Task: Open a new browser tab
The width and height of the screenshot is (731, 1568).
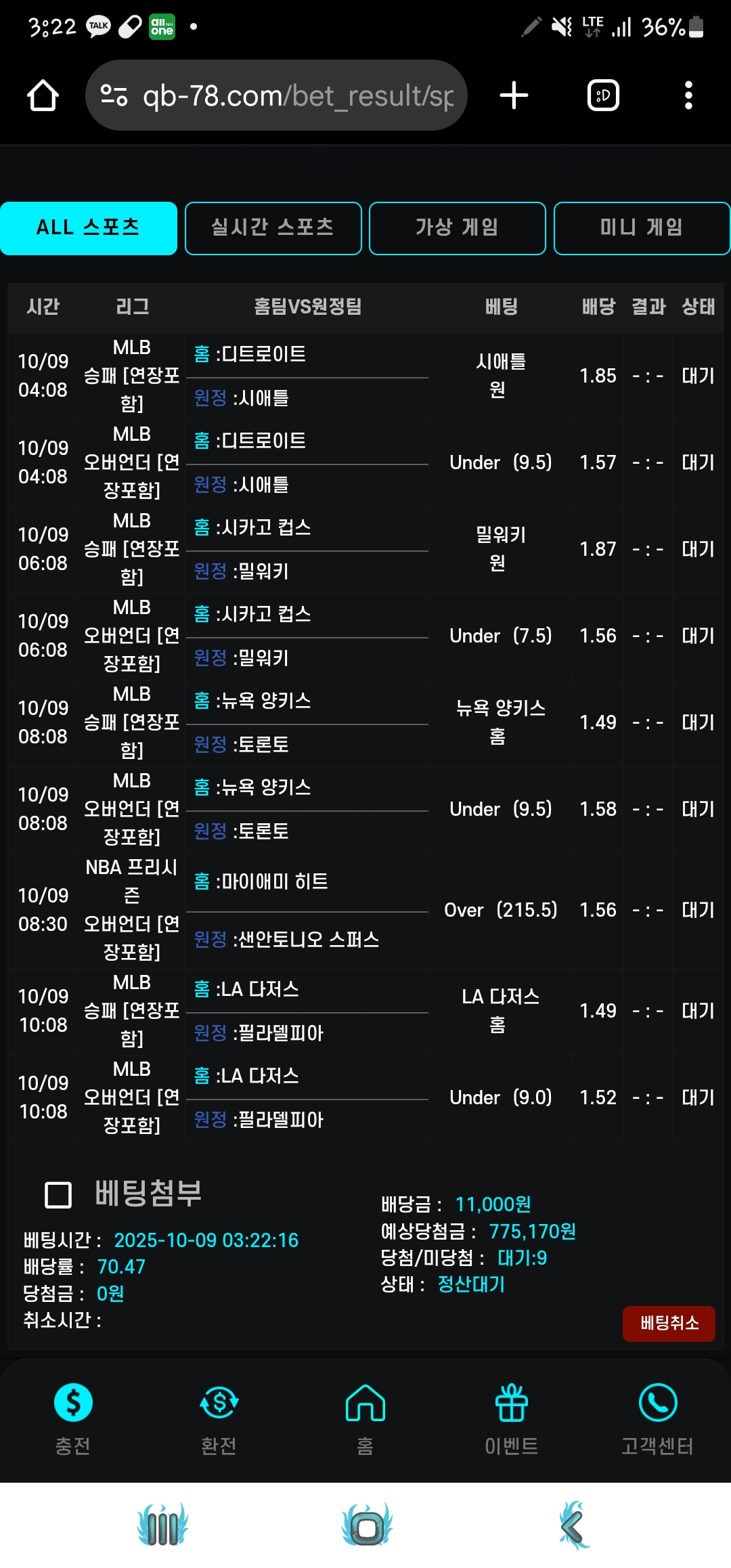Action: coord(514,95)
